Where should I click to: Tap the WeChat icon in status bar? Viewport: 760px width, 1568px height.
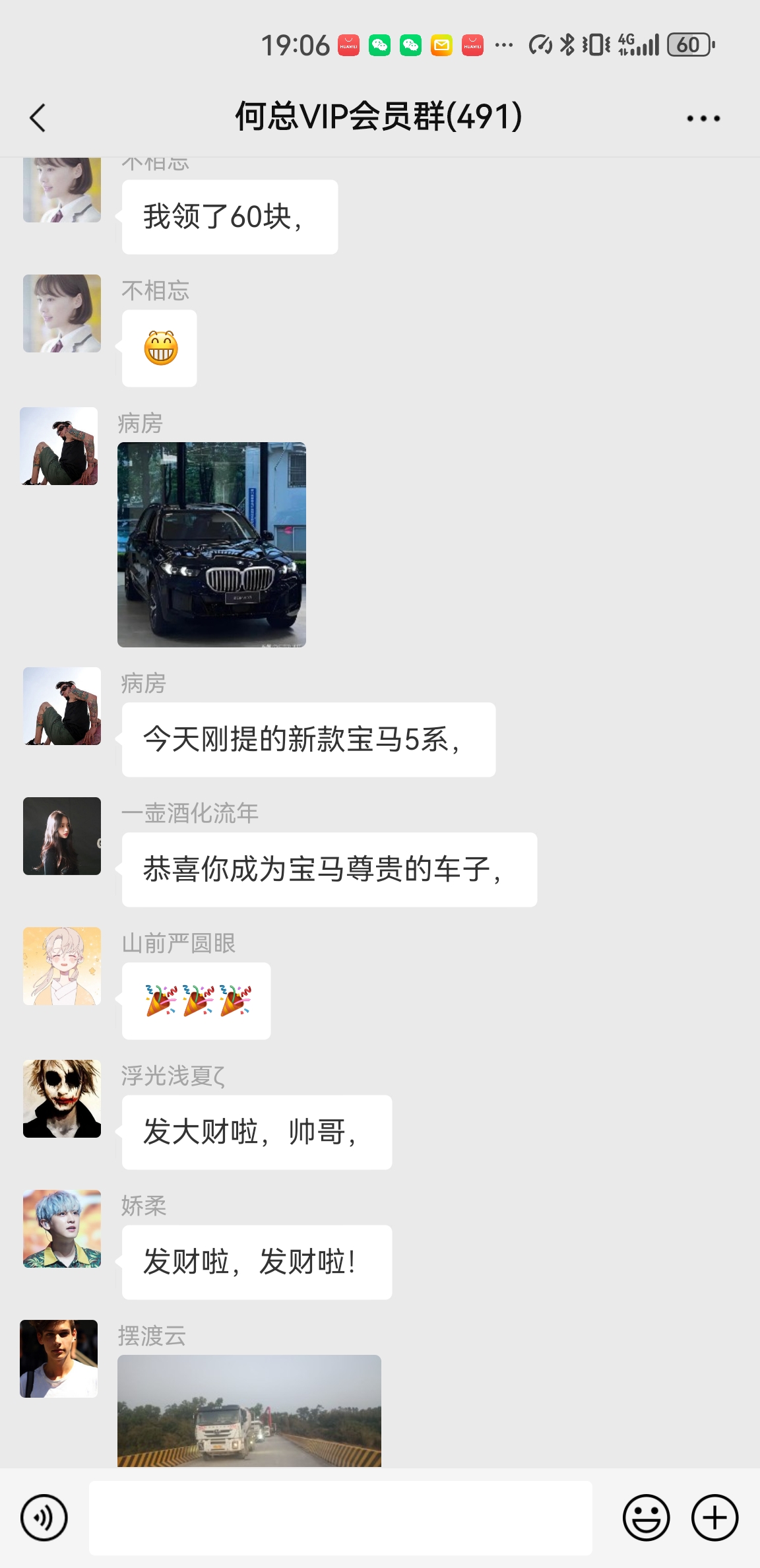[x=379, y=46]
